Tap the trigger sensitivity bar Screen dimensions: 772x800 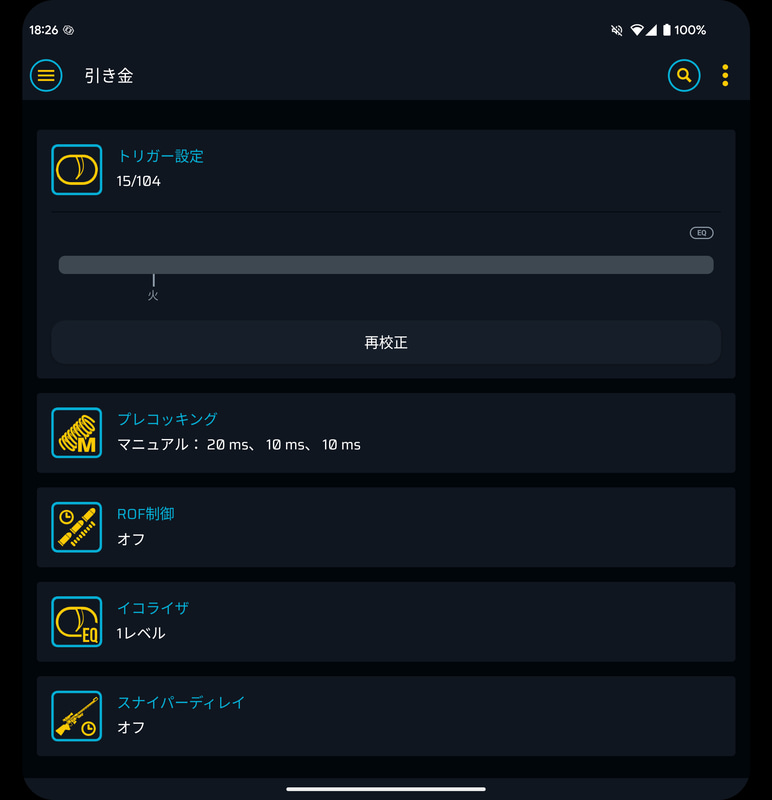[x=386, y=265]
